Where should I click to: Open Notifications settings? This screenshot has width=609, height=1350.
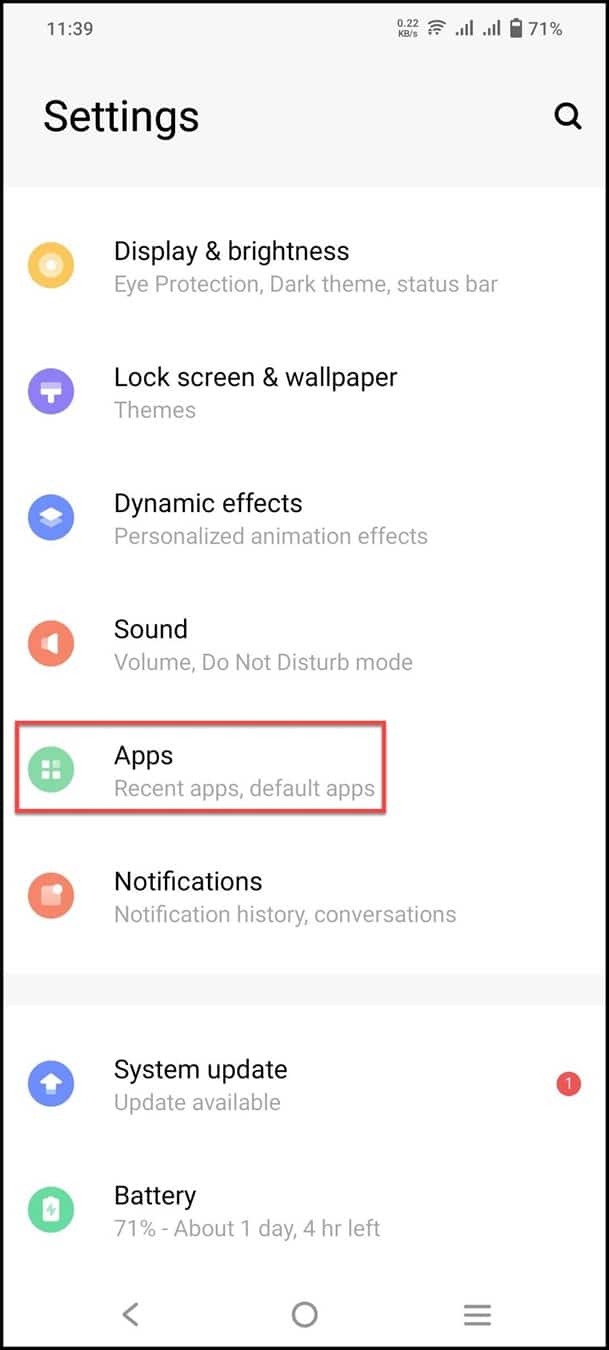pos(304,897)
